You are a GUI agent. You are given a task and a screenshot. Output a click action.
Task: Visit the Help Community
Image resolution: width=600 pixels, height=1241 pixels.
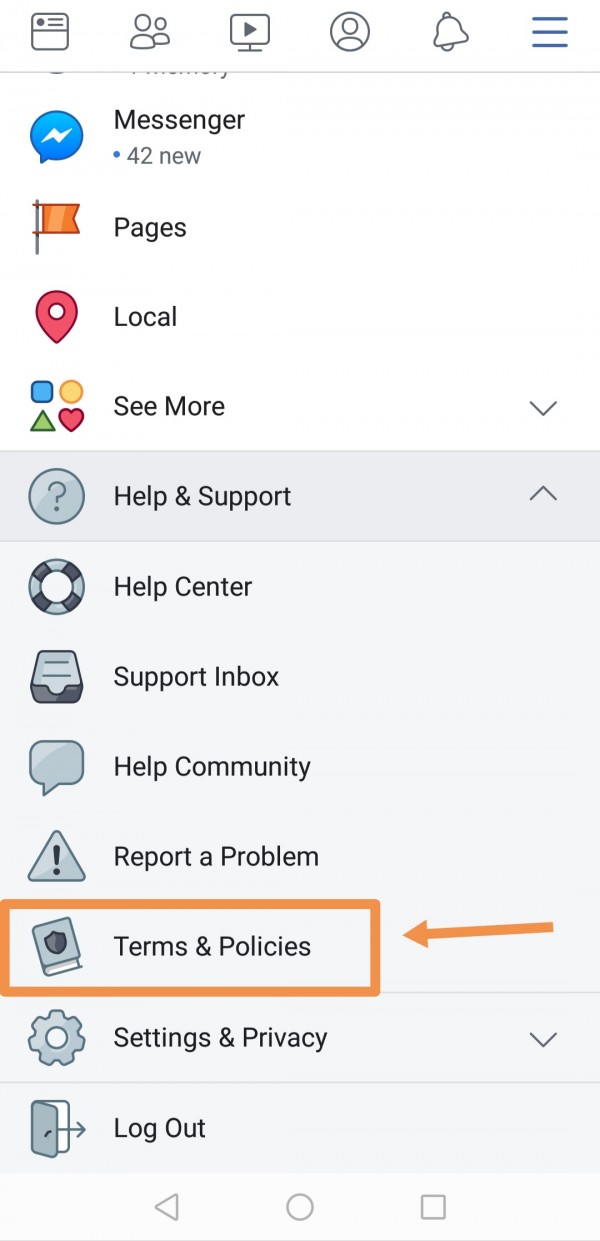coord(212,767)
